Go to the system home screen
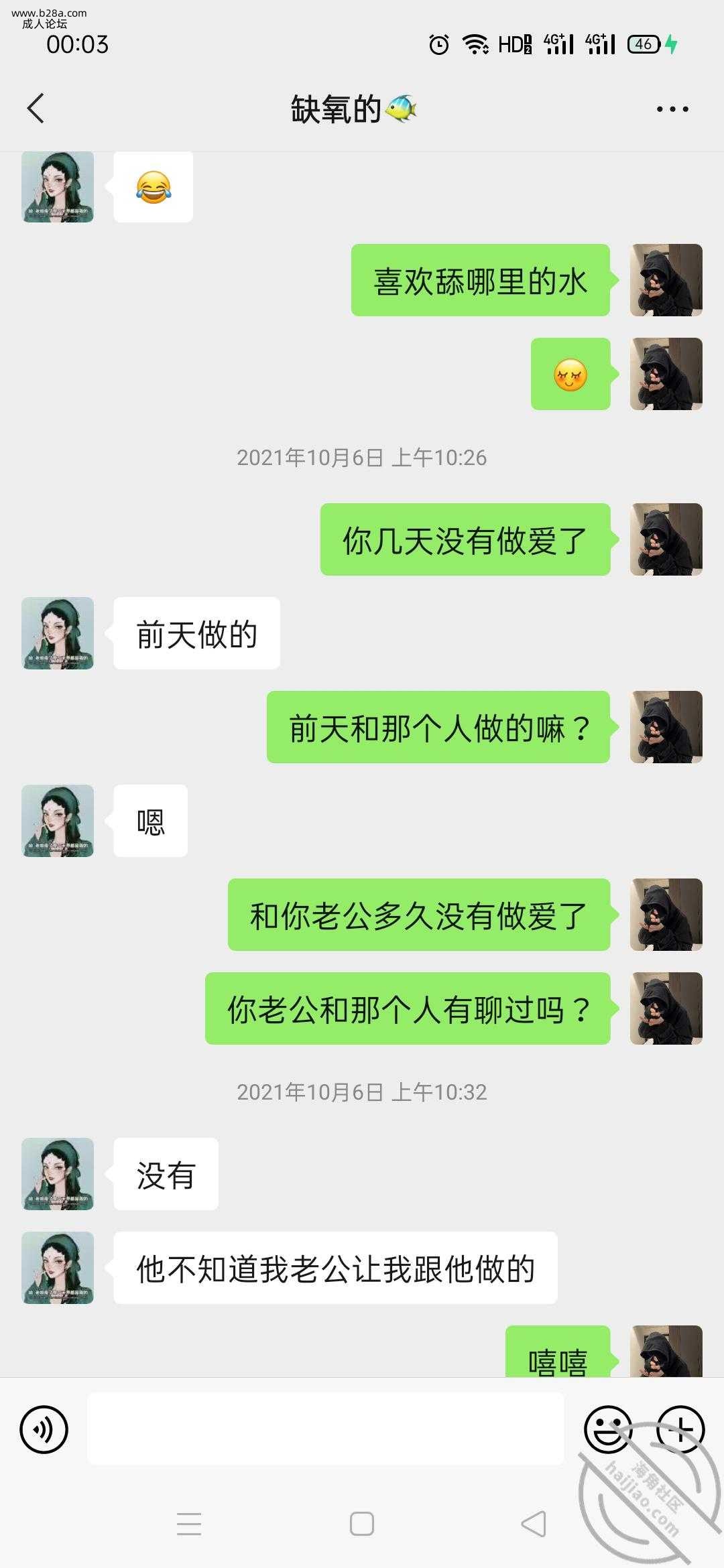This screenshot has width=724, height=1568. 362,1524
